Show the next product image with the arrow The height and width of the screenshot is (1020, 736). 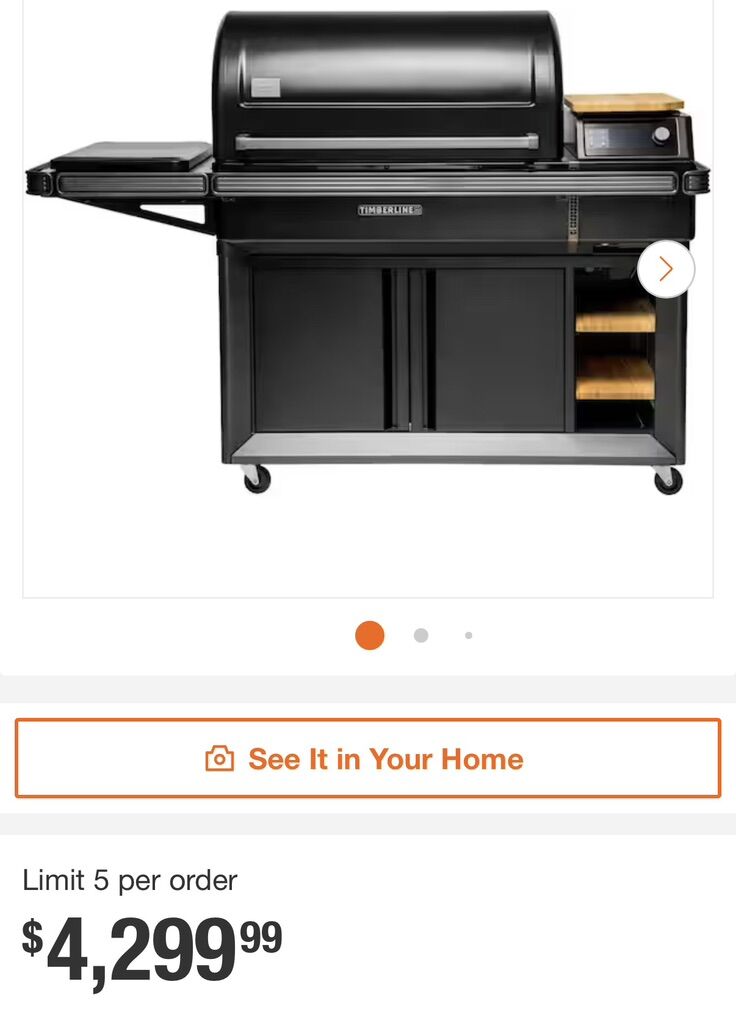pyautogui.click(x=665, y=269)
